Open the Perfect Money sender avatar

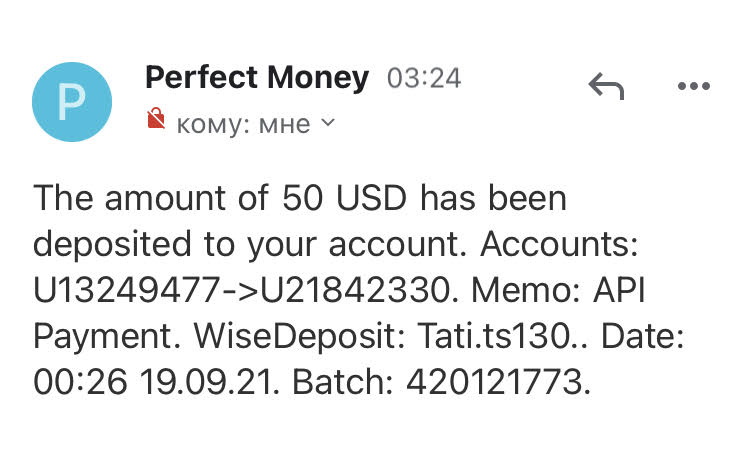72,101
